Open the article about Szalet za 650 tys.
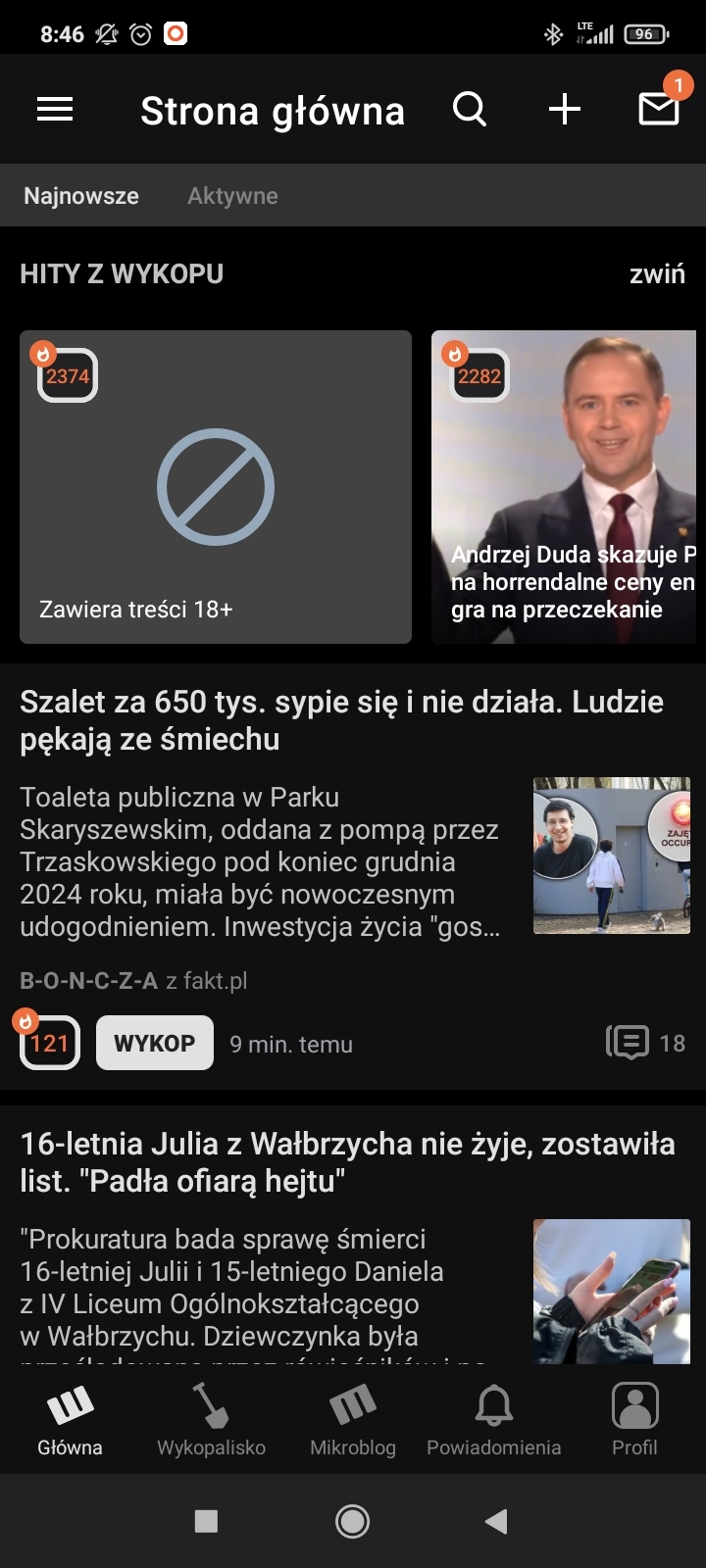Screen dimensions: 706x1568 341,719
